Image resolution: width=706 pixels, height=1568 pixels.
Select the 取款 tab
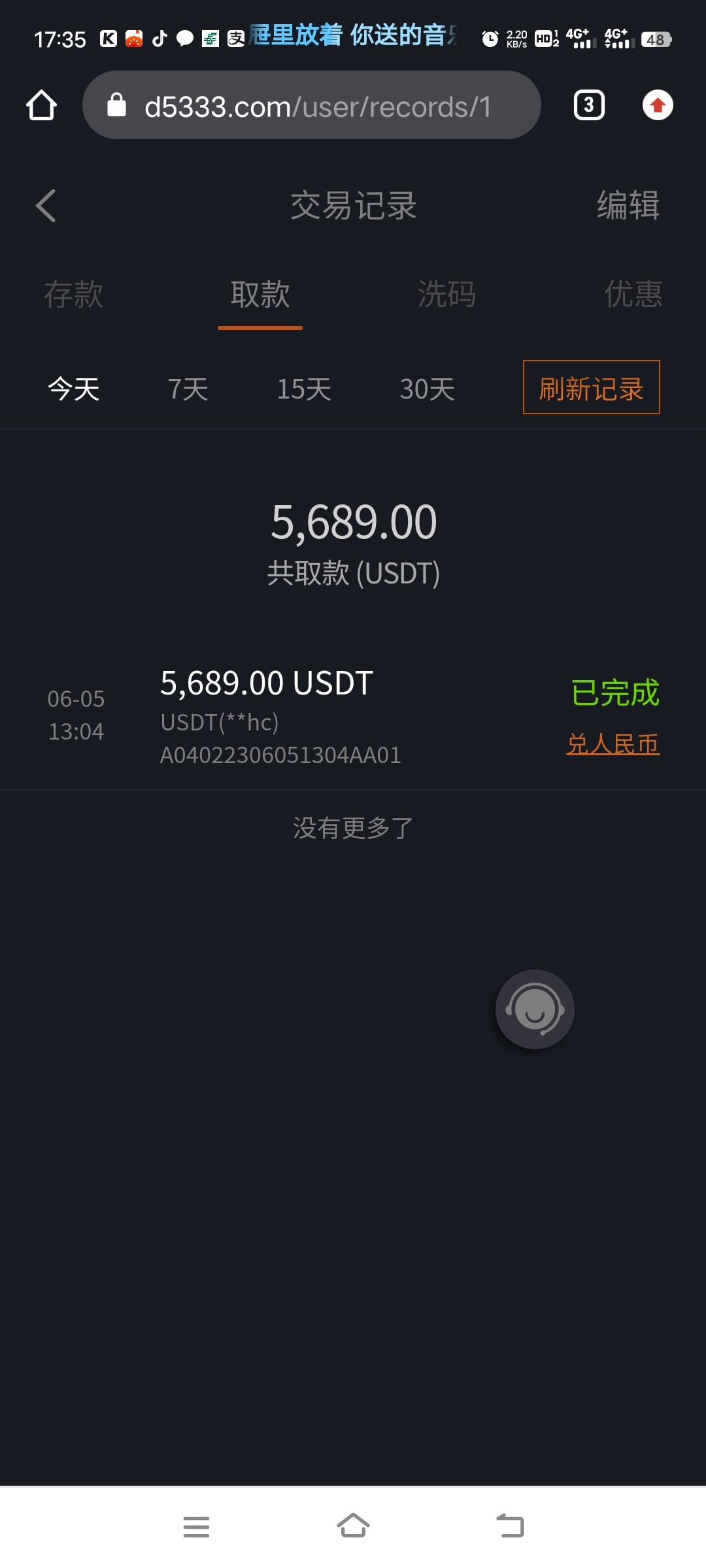(x=260, y=294)
